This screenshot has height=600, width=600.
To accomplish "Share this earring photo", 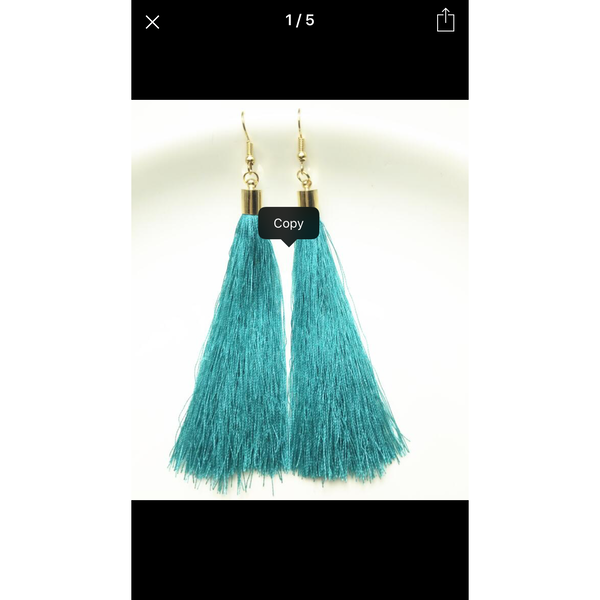I will click(x=445, y=20).
